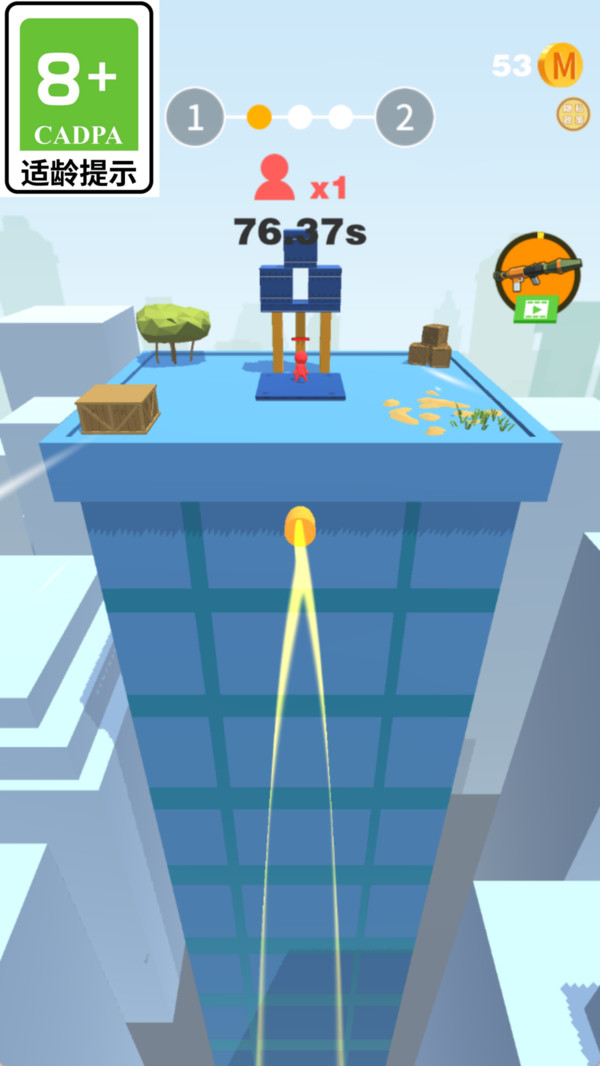Open the round 隐私设置 privacy settings button

pyautogui.click(x=572, y=115)
